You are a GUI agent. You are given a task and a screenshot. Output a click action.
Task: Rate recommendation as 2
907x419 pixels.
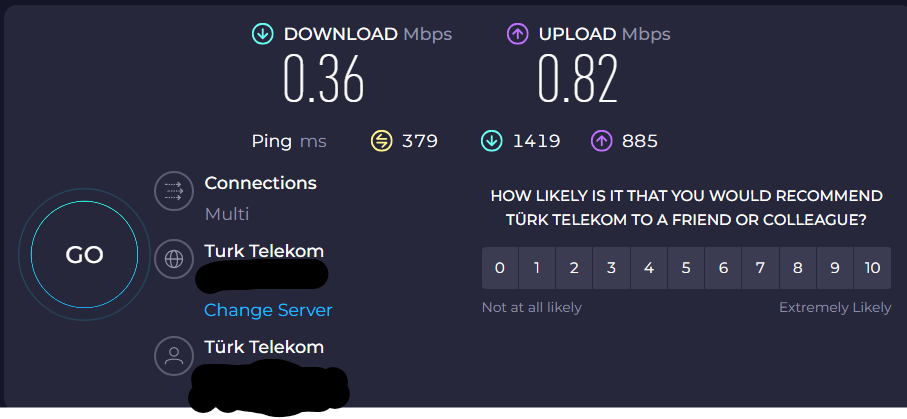574,268
